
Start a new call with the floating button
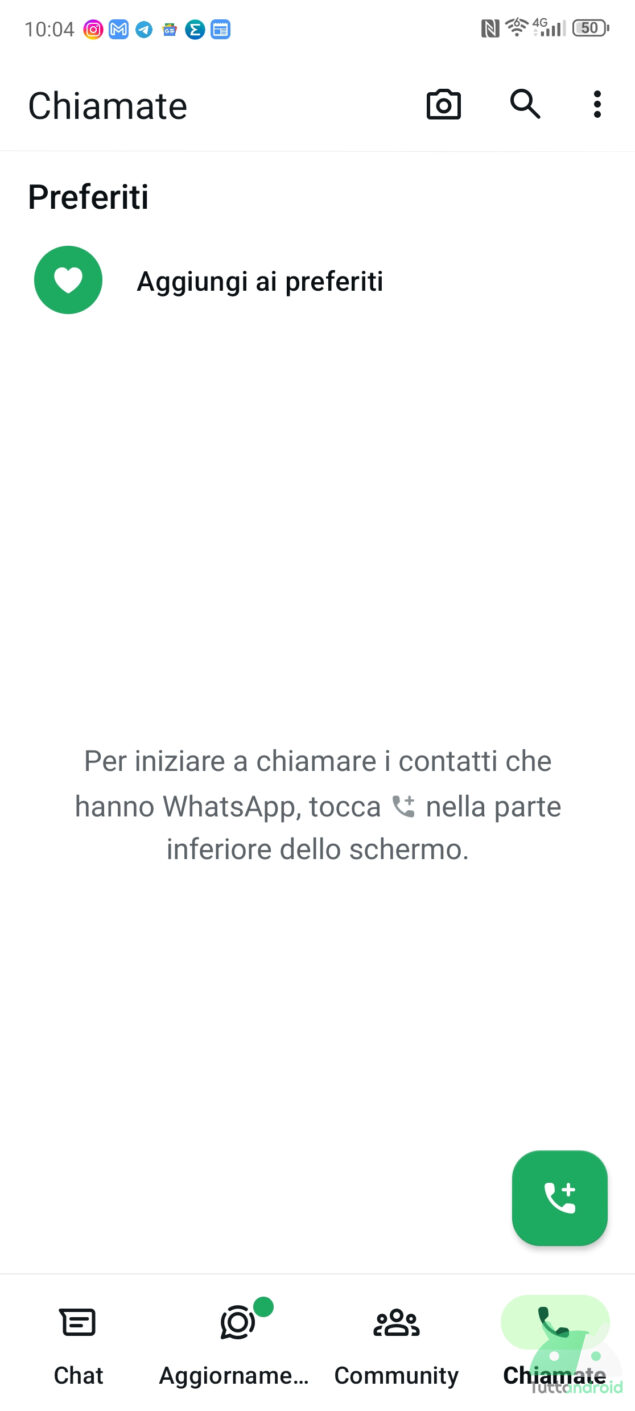tap(560, 1198)
